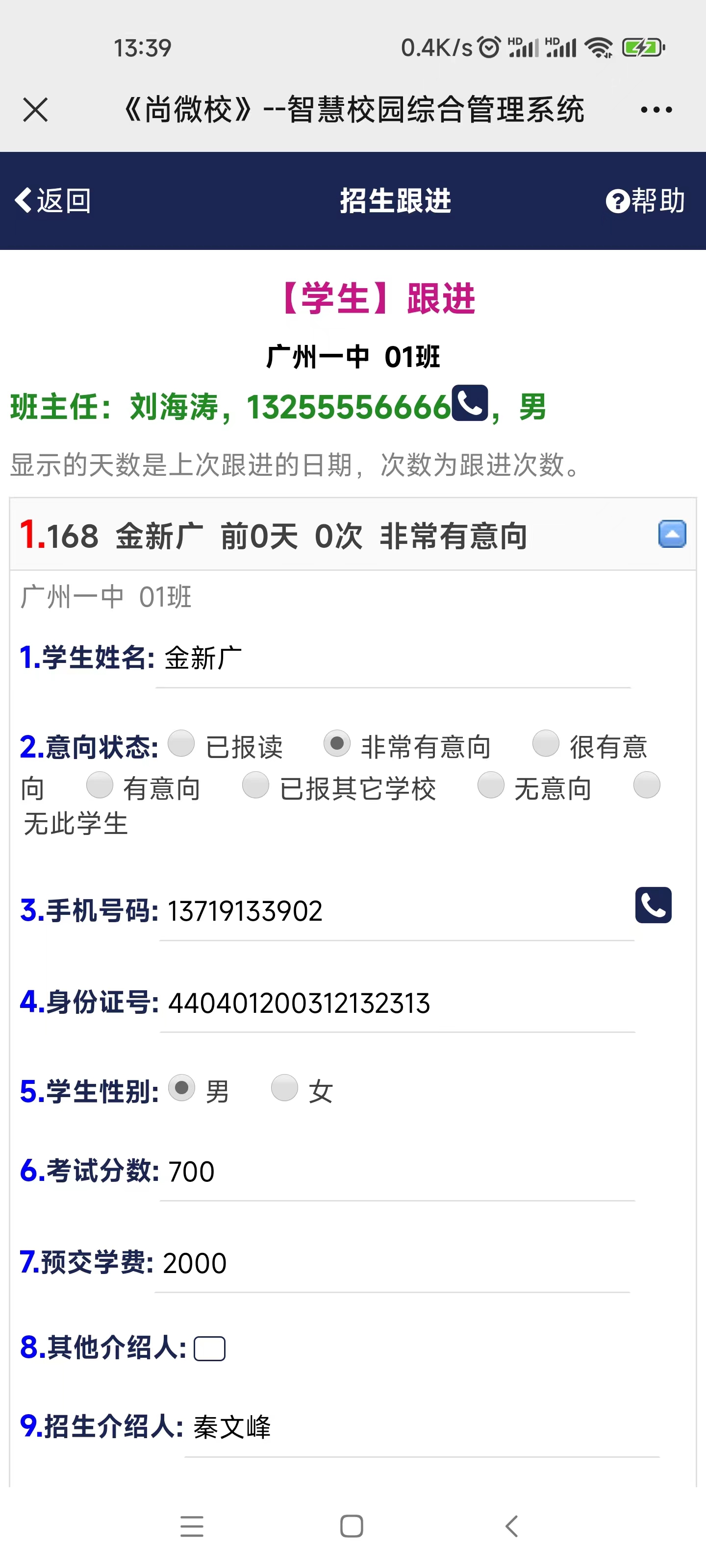The height and width of the screenshot is (1568, 706).
Task: Edit the 身份证号 field
Action: click(397, 1004)
